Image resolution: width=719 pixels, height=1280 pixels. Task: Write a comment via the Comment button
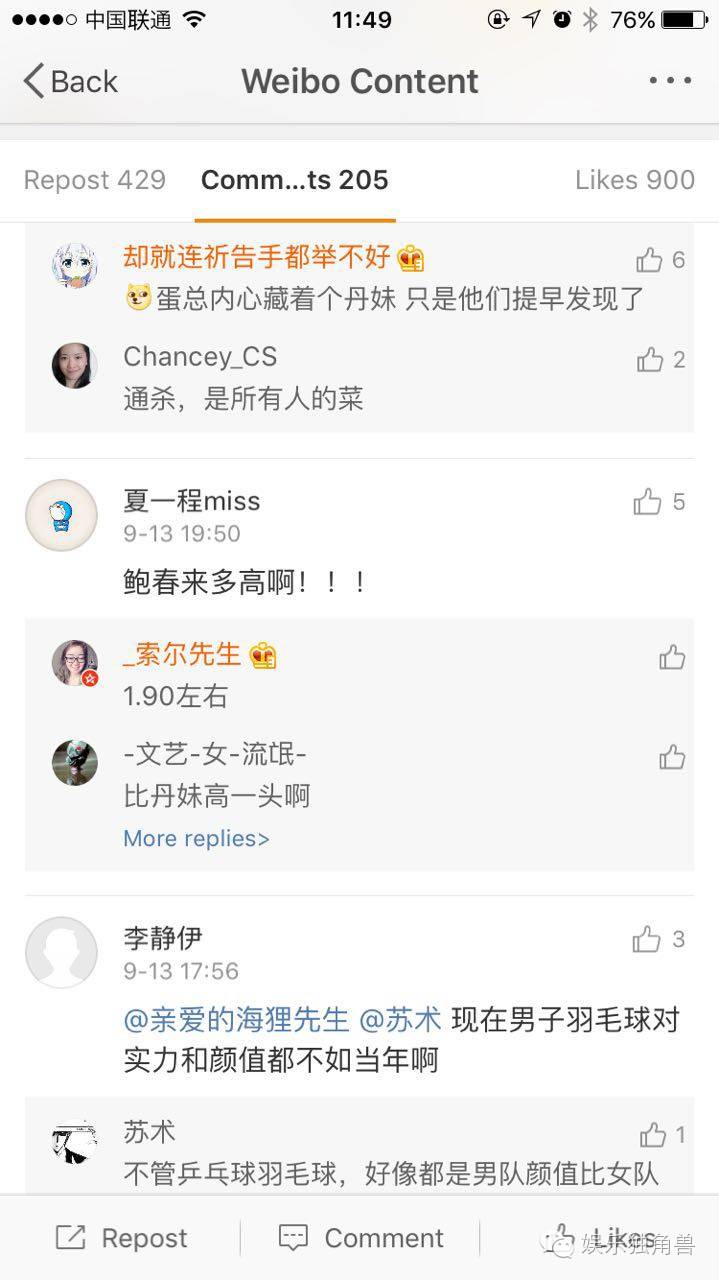click(360, 1238)
